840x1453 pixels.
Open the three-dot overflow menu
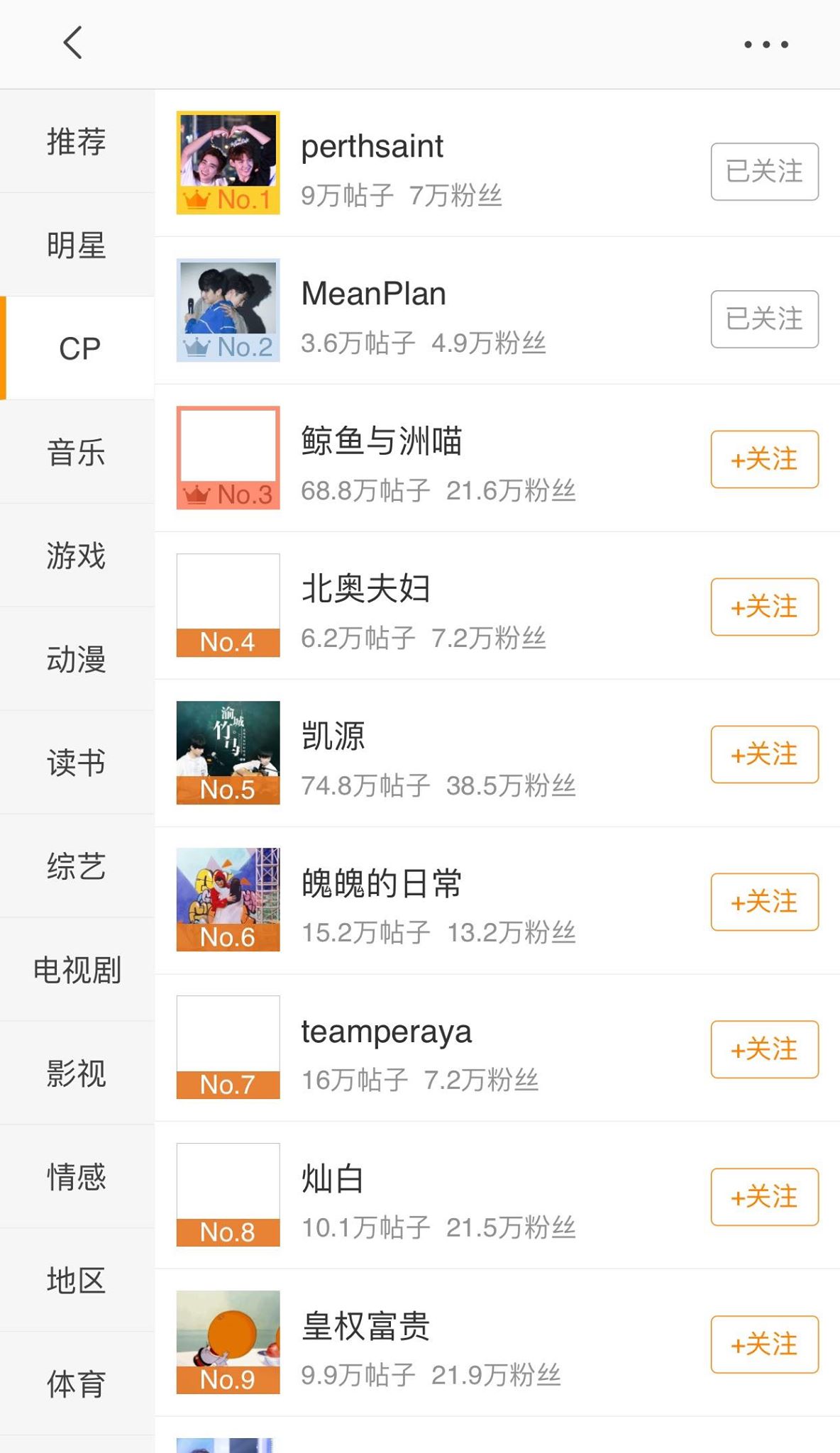coord(766,45)
